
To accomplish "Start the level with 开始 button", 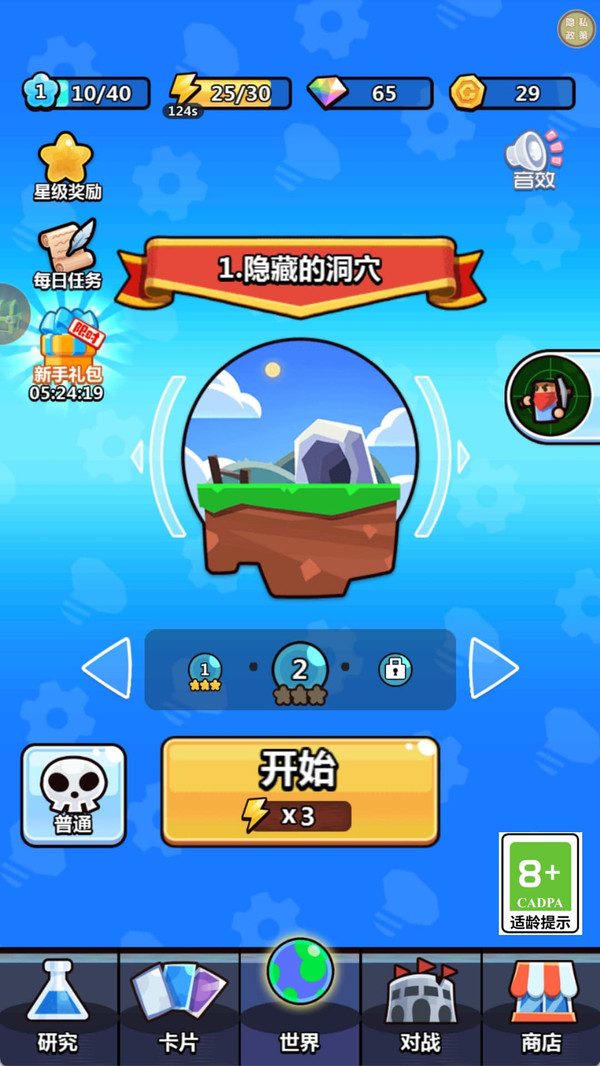I will 300,791.
